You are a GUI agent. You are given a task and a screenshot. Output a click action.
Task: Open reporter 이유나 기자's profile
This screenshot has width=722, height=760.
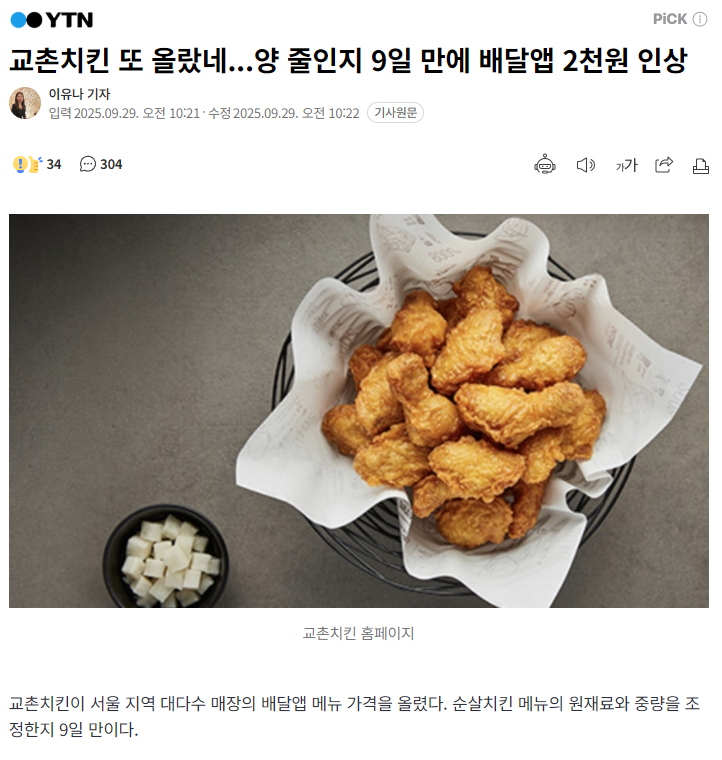79,94
